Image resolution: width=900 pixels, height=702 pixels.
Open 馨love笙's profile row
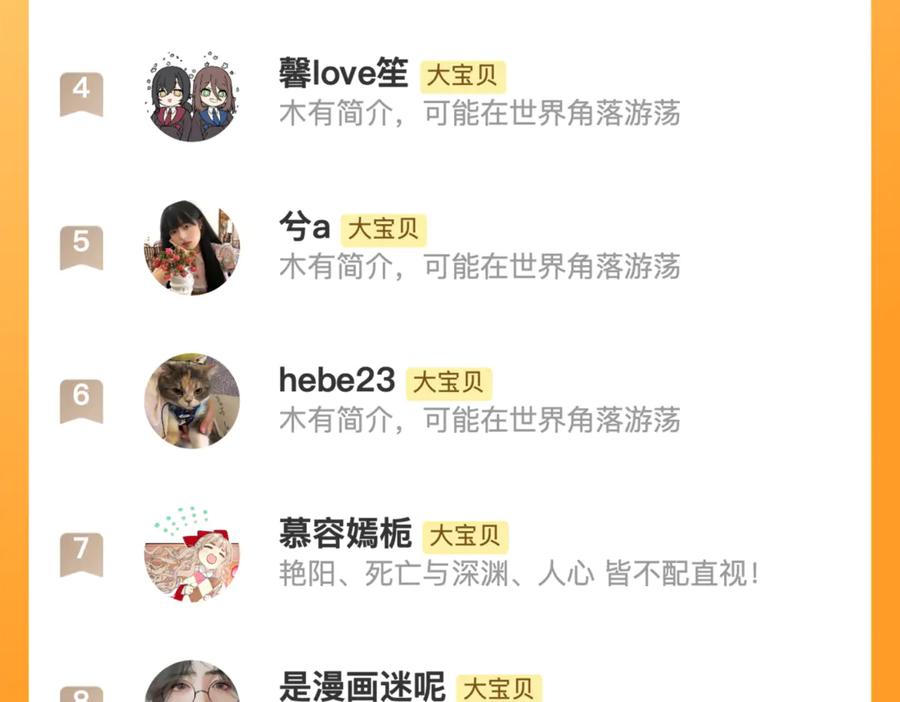[449, 94]
